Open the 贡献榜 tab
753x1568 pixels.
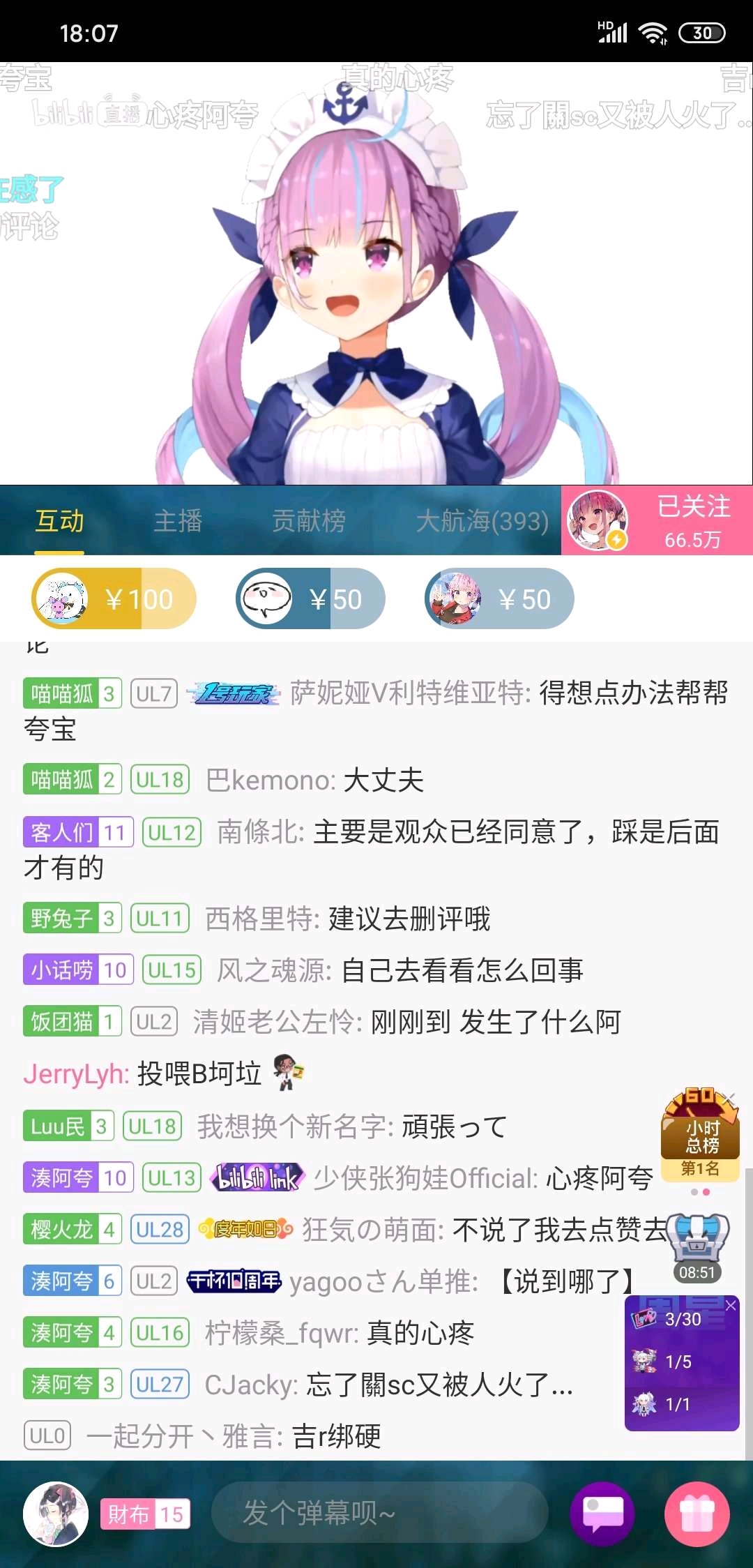pyautogui.click(x=309, y=521)
